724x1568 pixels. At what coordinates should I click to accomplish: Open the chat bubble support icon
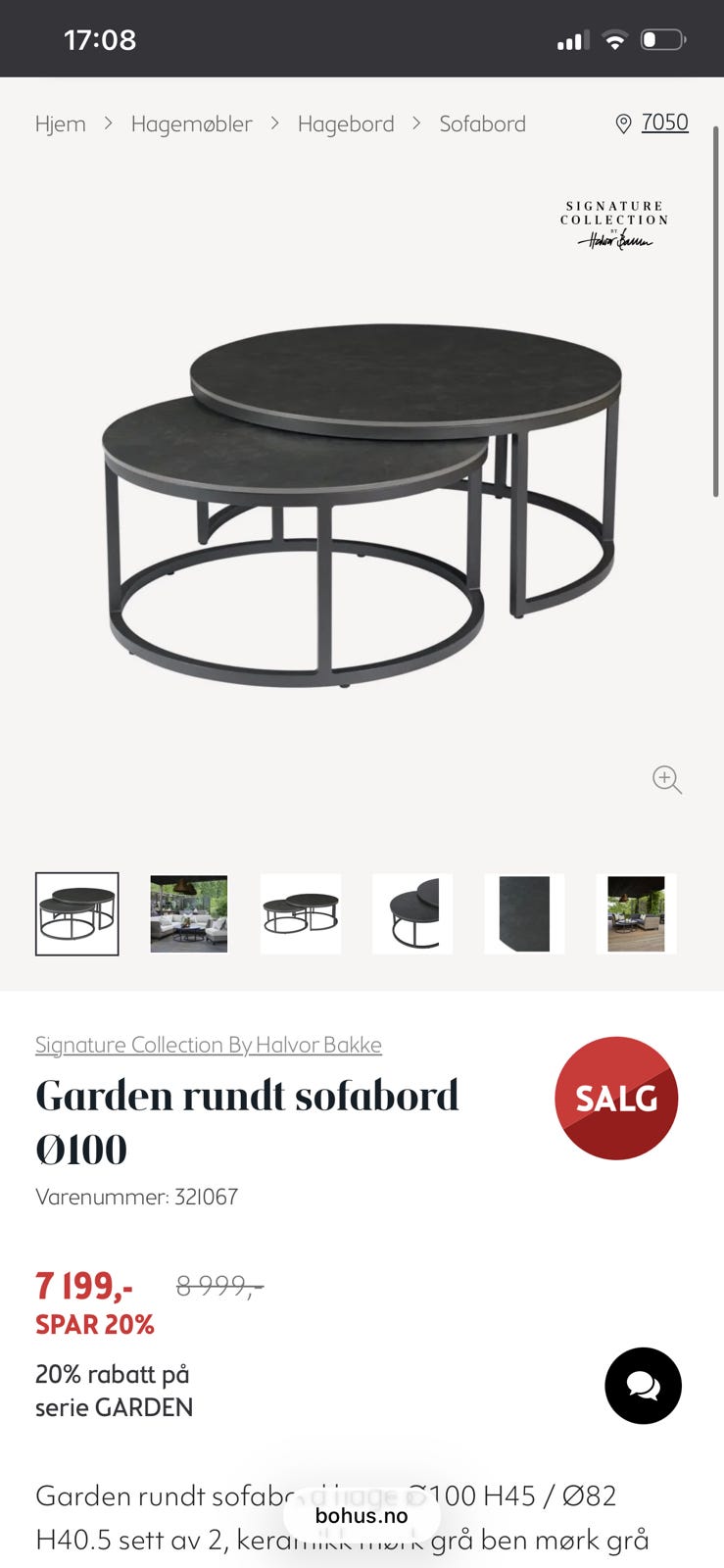644,1386
